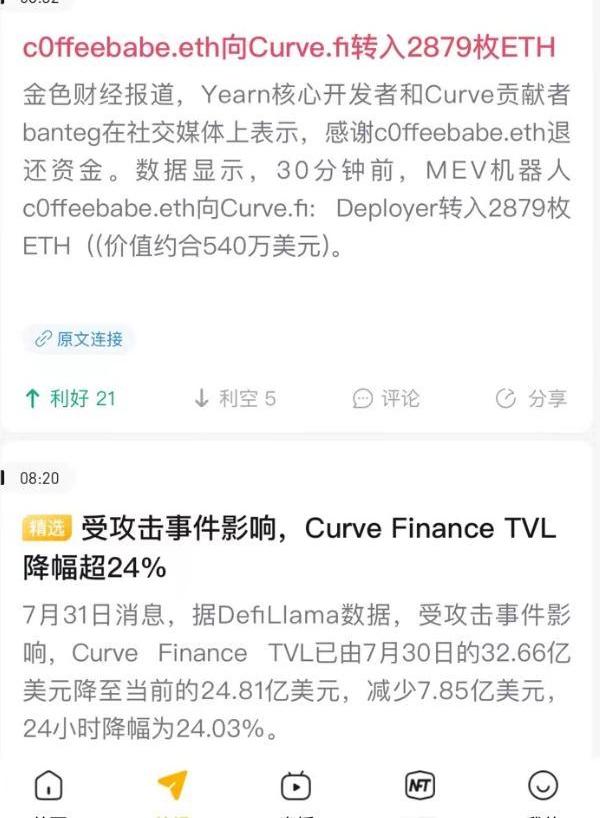
Task: Mark the ETH transfer news as 利好
Action: click(x=69, y=399)
